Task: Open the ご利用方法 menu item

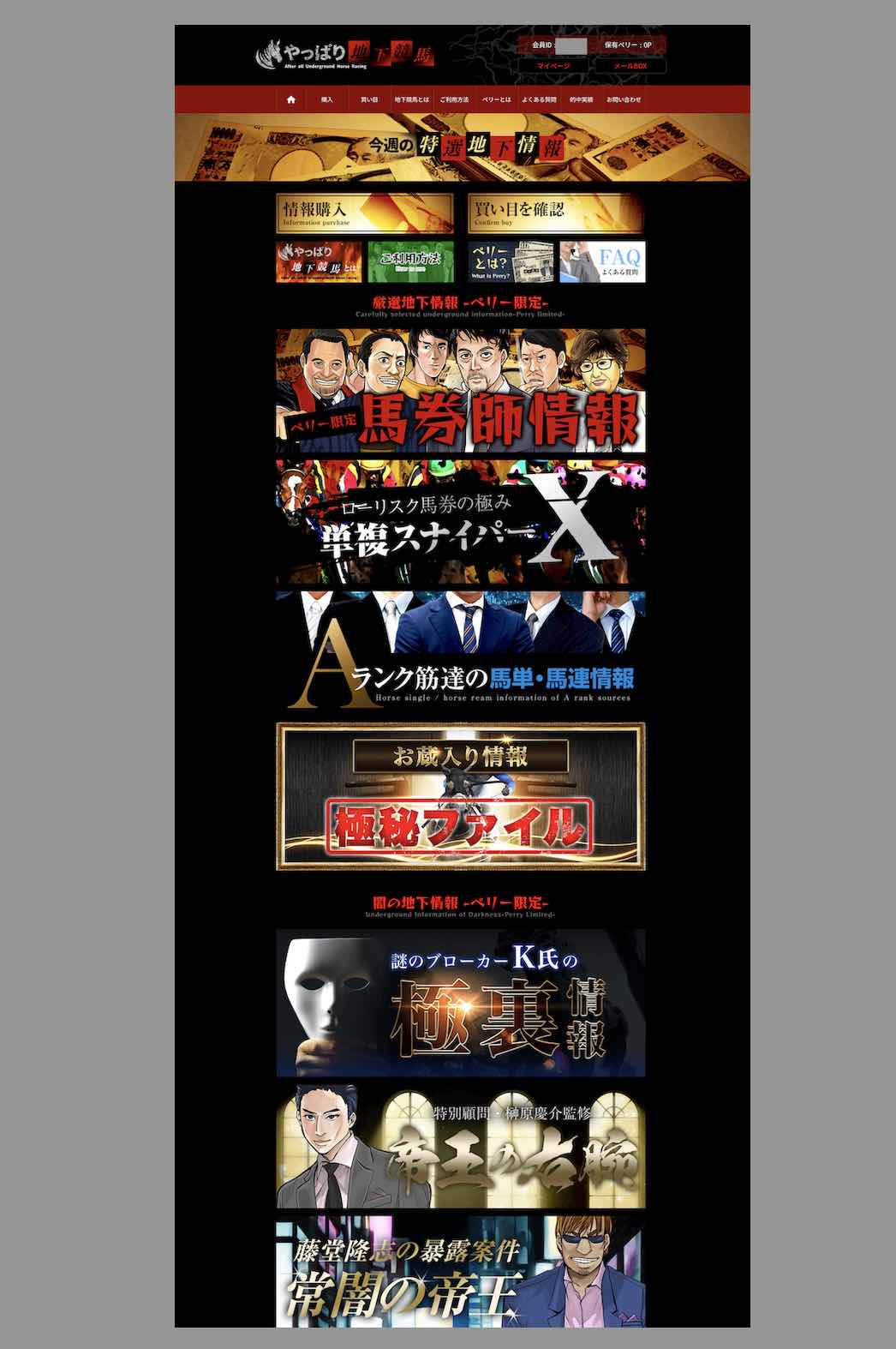Action: [x=454, y=99]
